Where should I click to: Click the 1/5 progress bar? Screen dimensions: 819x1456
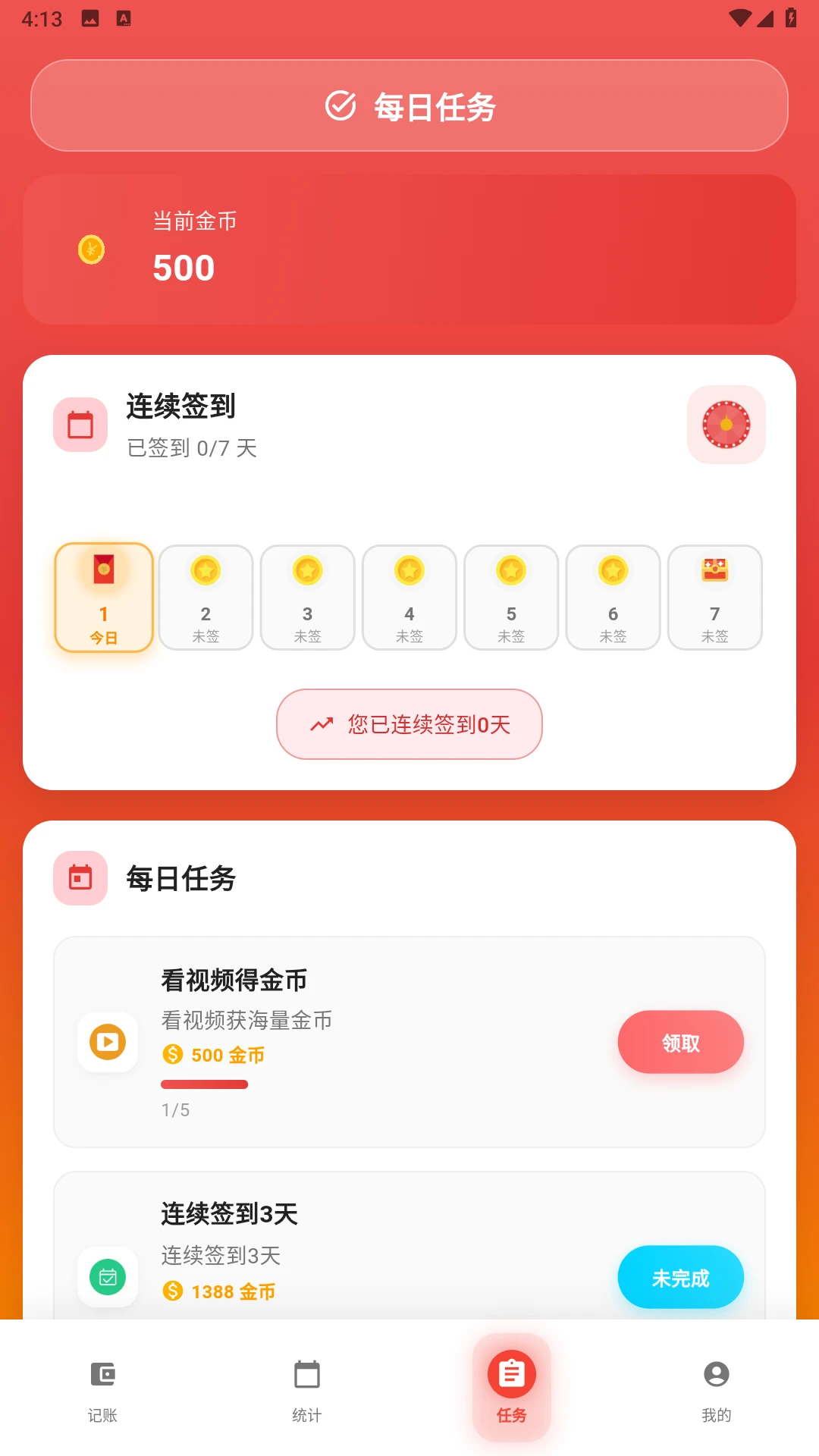click(x=204, y=1084)
